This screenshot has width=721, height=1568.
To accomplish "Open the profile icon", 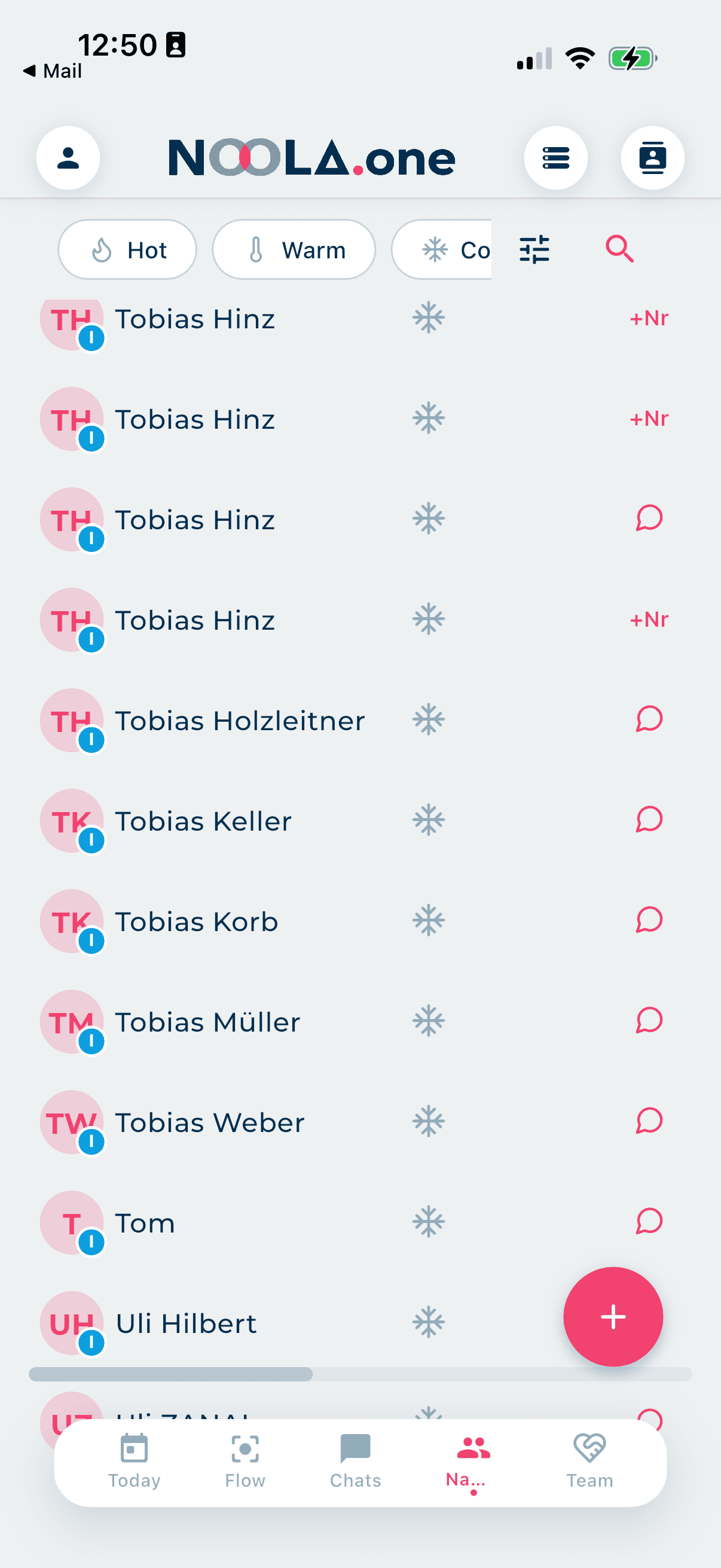I will pos(68,158).
